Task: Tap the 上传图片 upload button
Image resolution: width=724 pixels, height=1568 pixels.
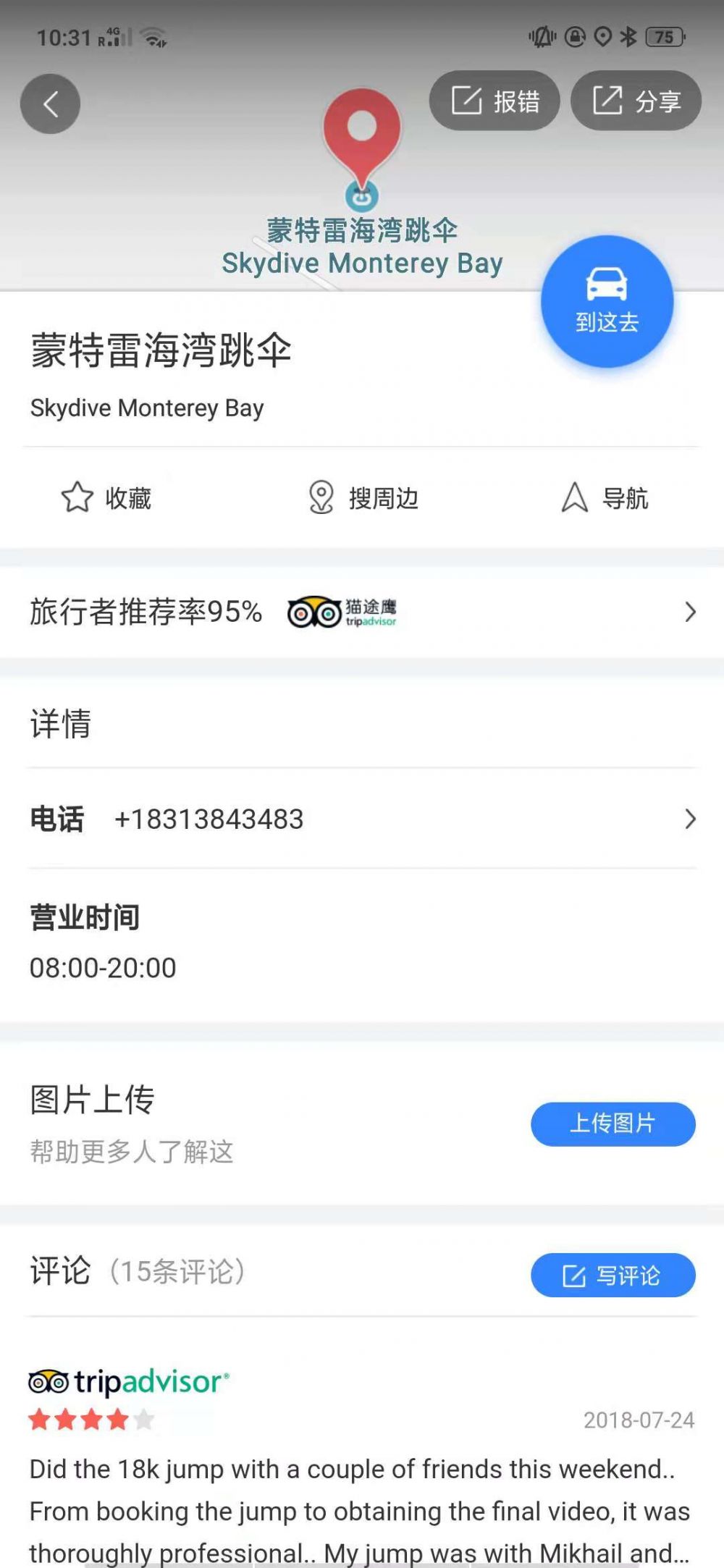Action: (x=613, y=1124)
